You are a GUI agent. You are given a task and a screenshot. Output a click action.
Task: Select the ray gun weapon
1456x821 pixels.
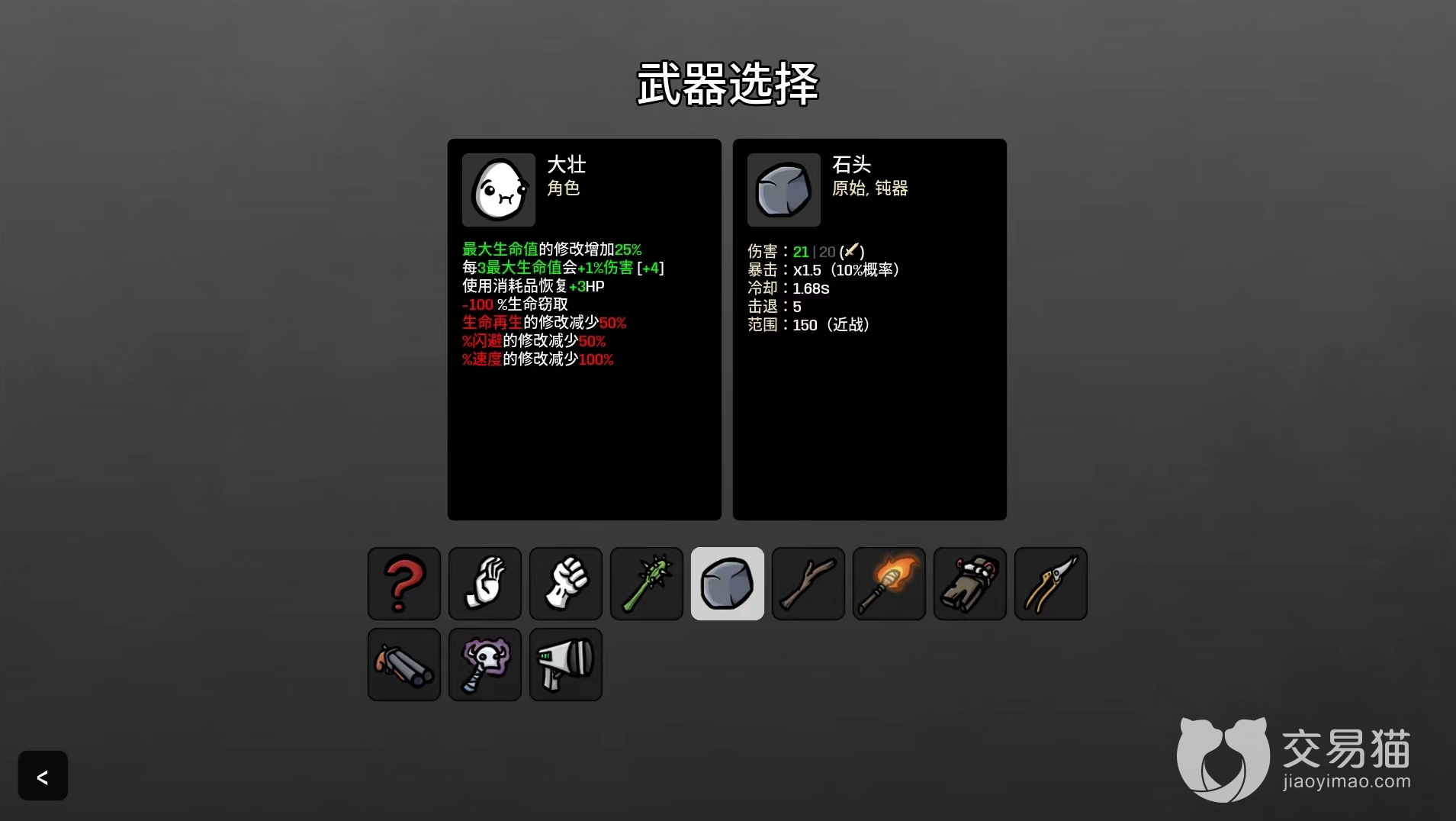coord(566,665)
